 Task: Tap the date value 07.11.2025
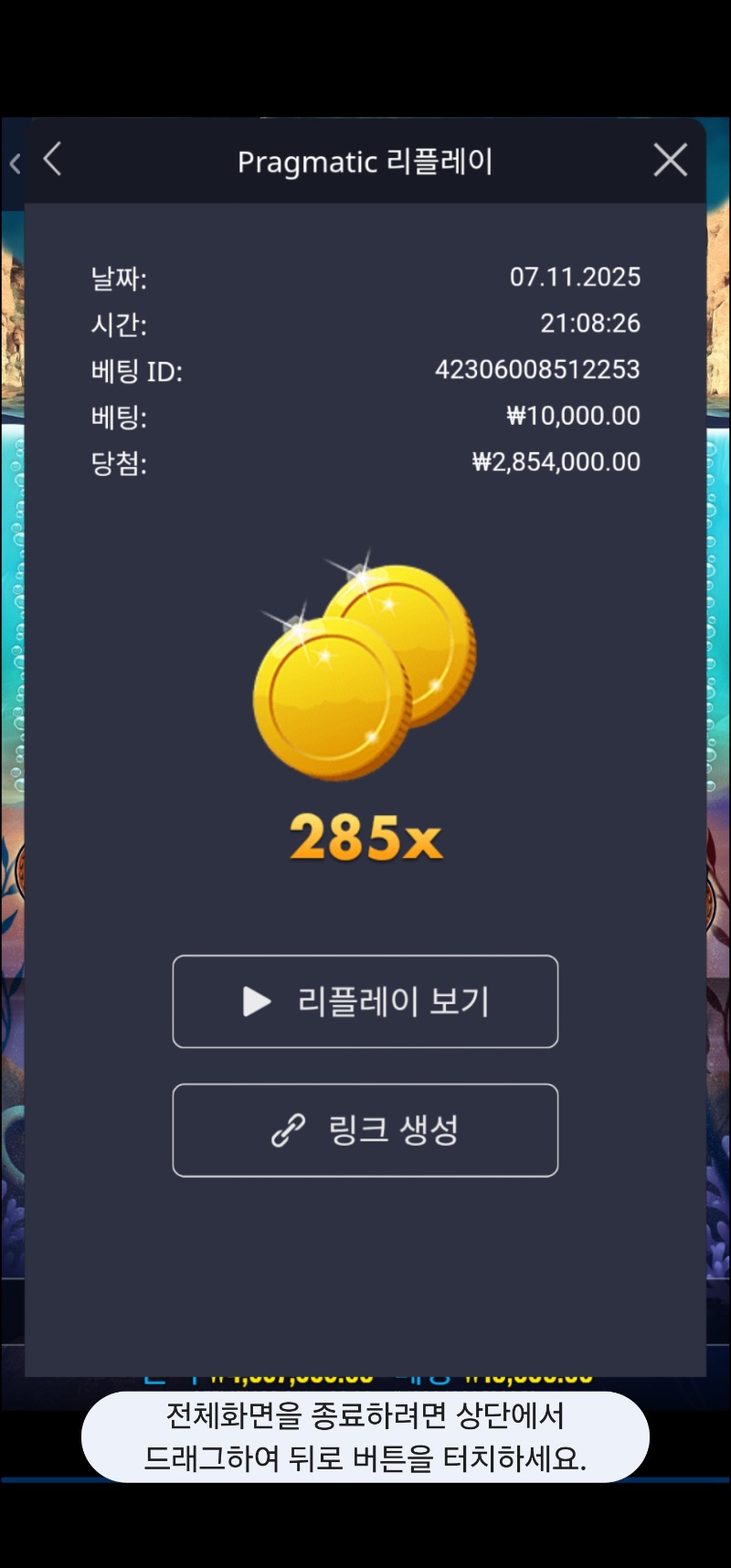(x=577, y=277)
